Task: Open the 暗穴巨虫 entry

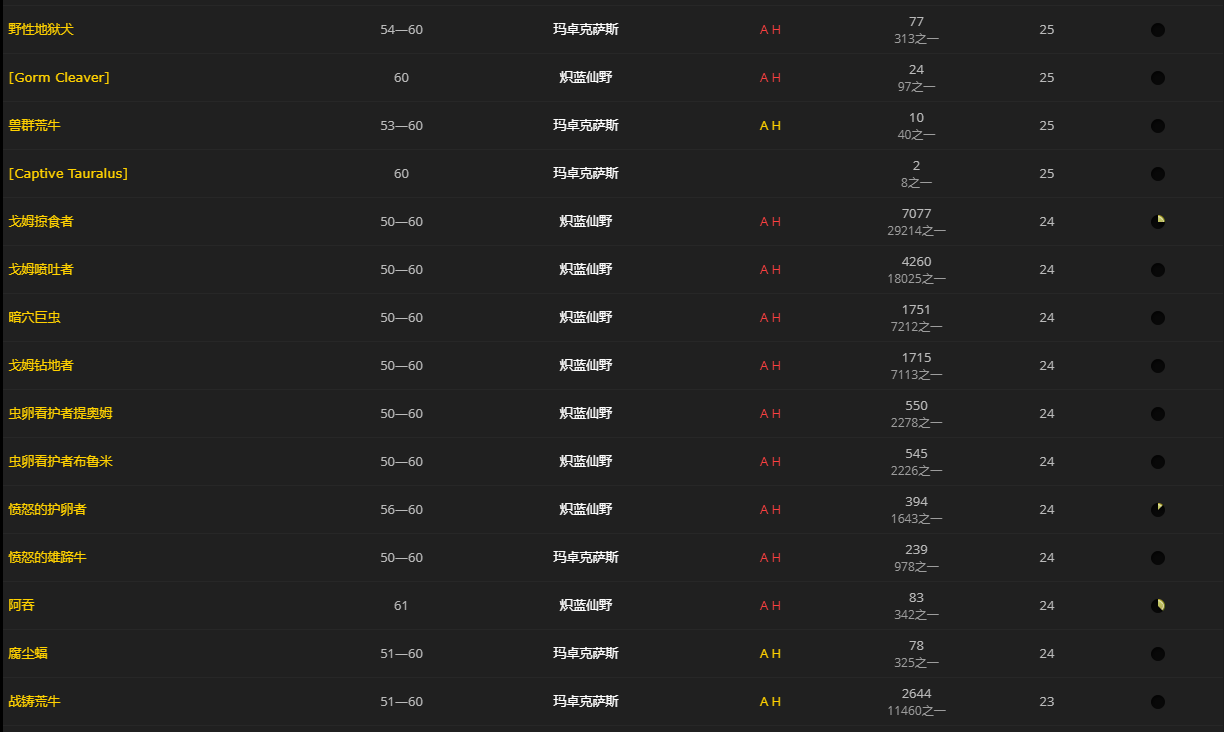Action: (34, 318)
